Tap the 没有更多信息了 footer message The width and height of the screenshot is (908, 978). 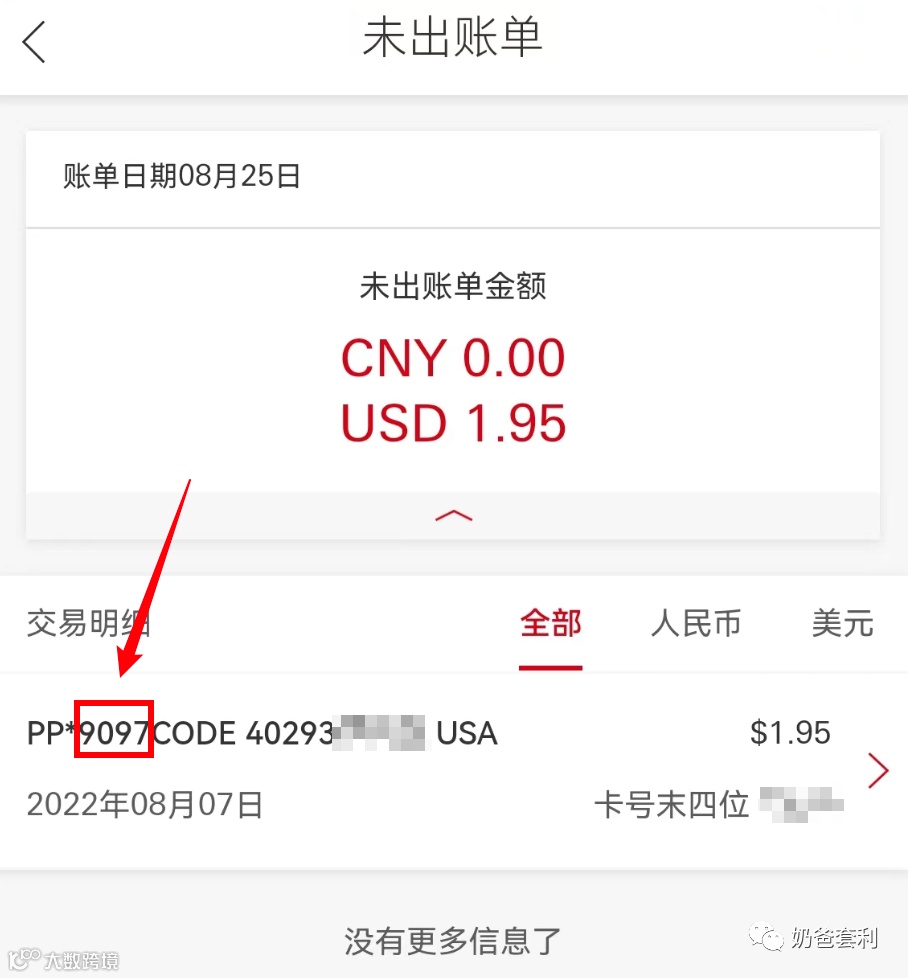[453, 940]
